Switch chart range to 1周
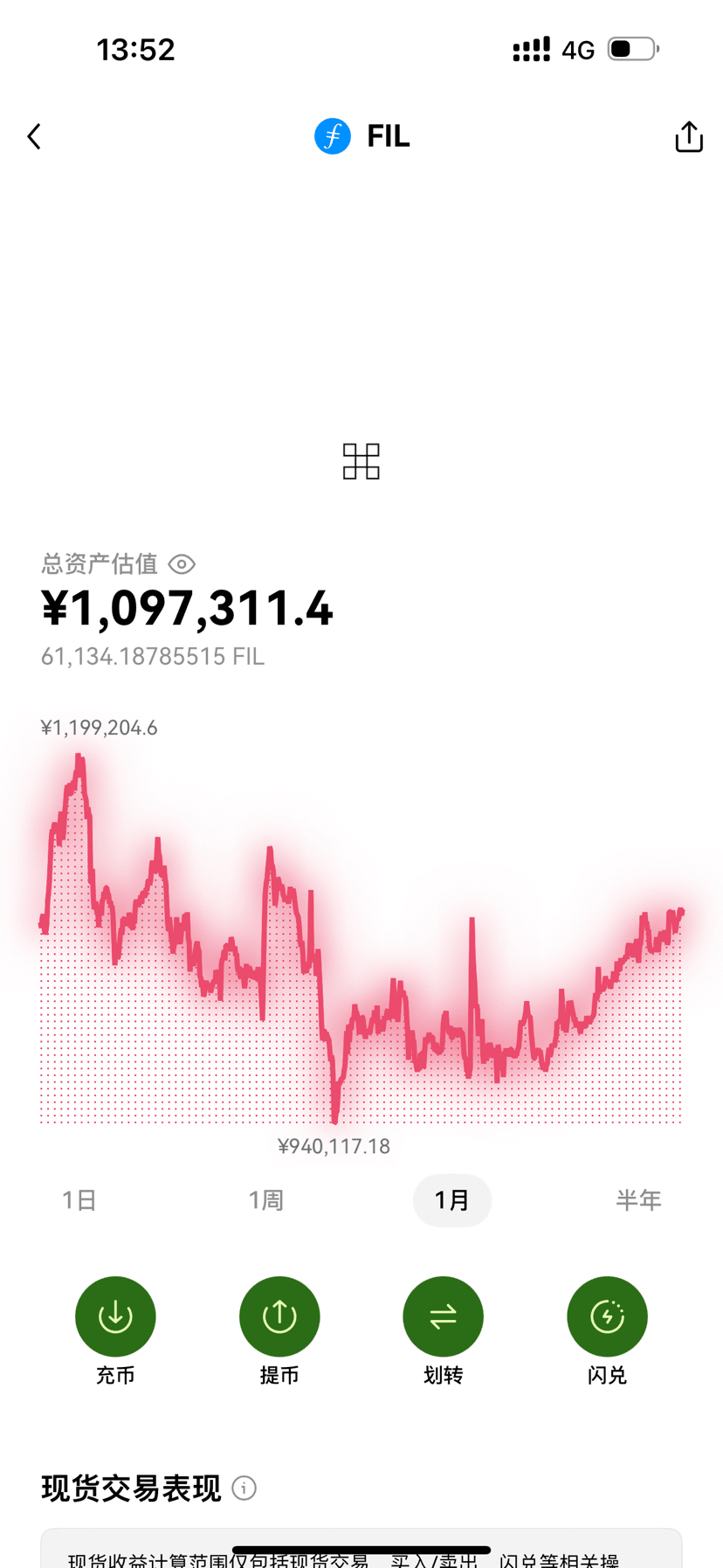This screenshot has height=1568, width=723. 265,1200
